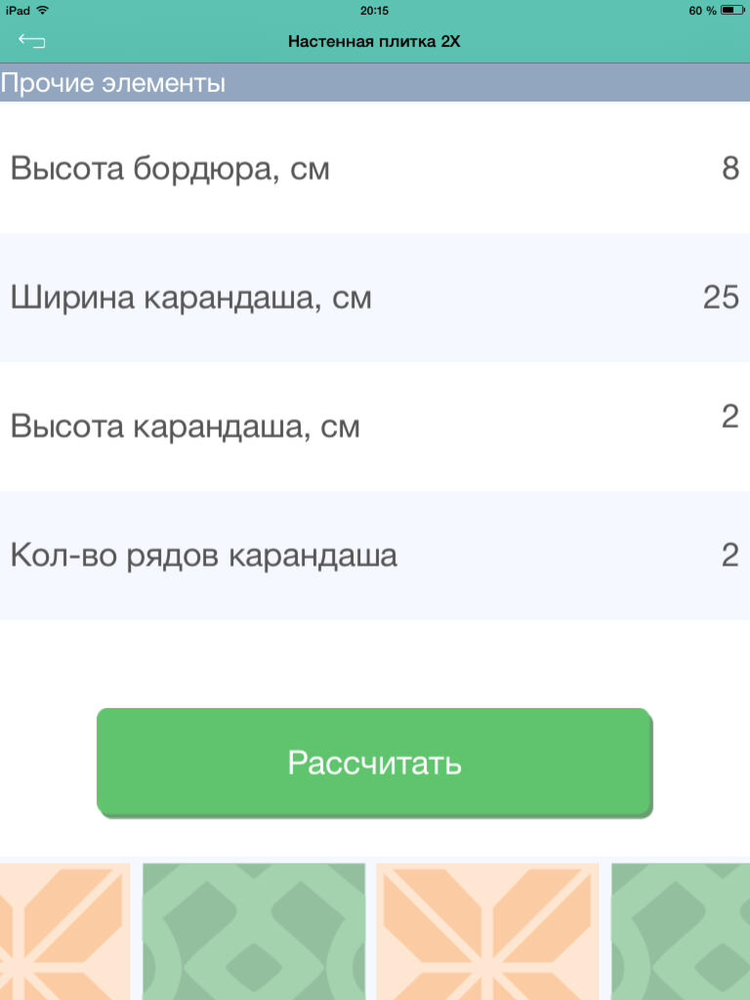Edit the Кол-во рядов карандаша value
750x1000 pixels.
click(x=729, y=555)
